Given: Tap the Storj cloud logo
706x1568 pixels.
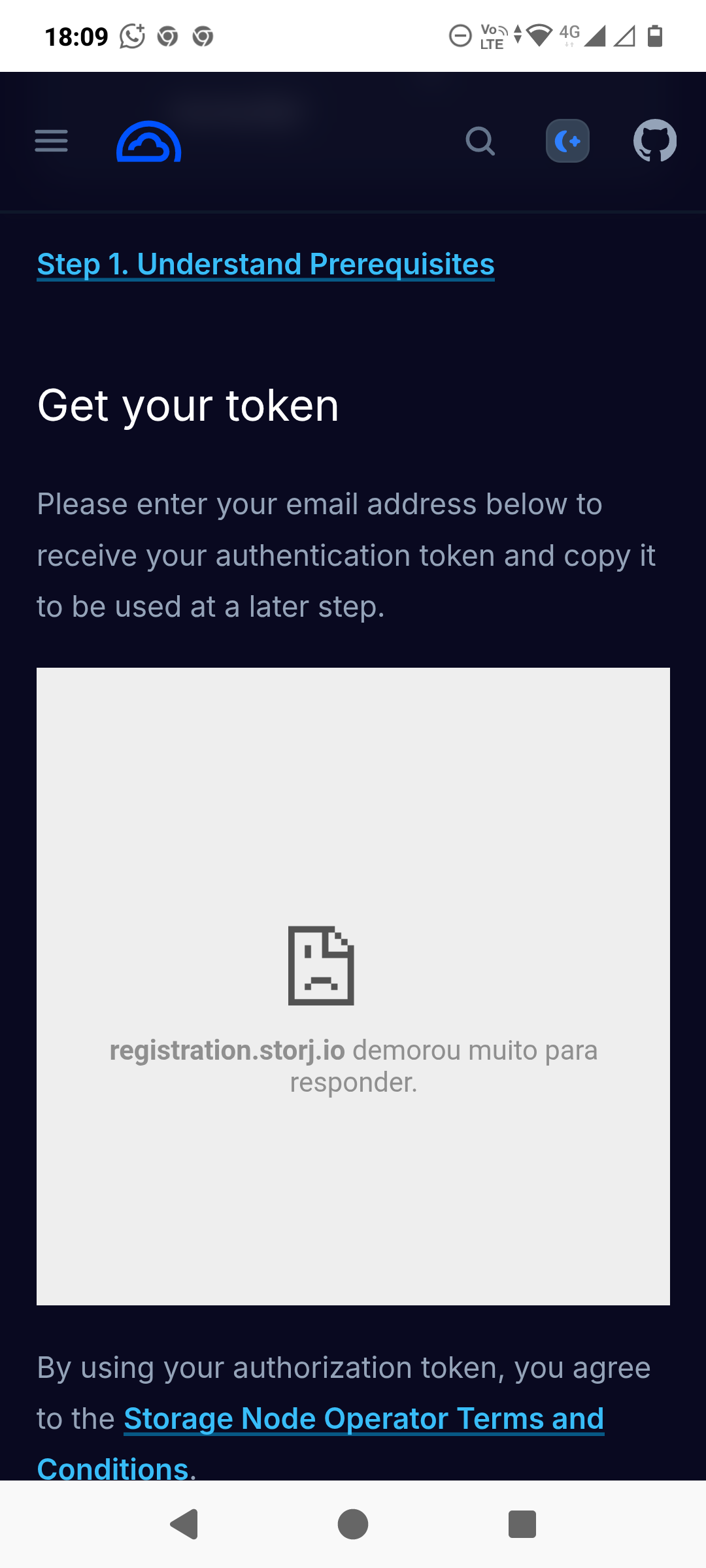Looking at the screenshot, I should (149, 142).
